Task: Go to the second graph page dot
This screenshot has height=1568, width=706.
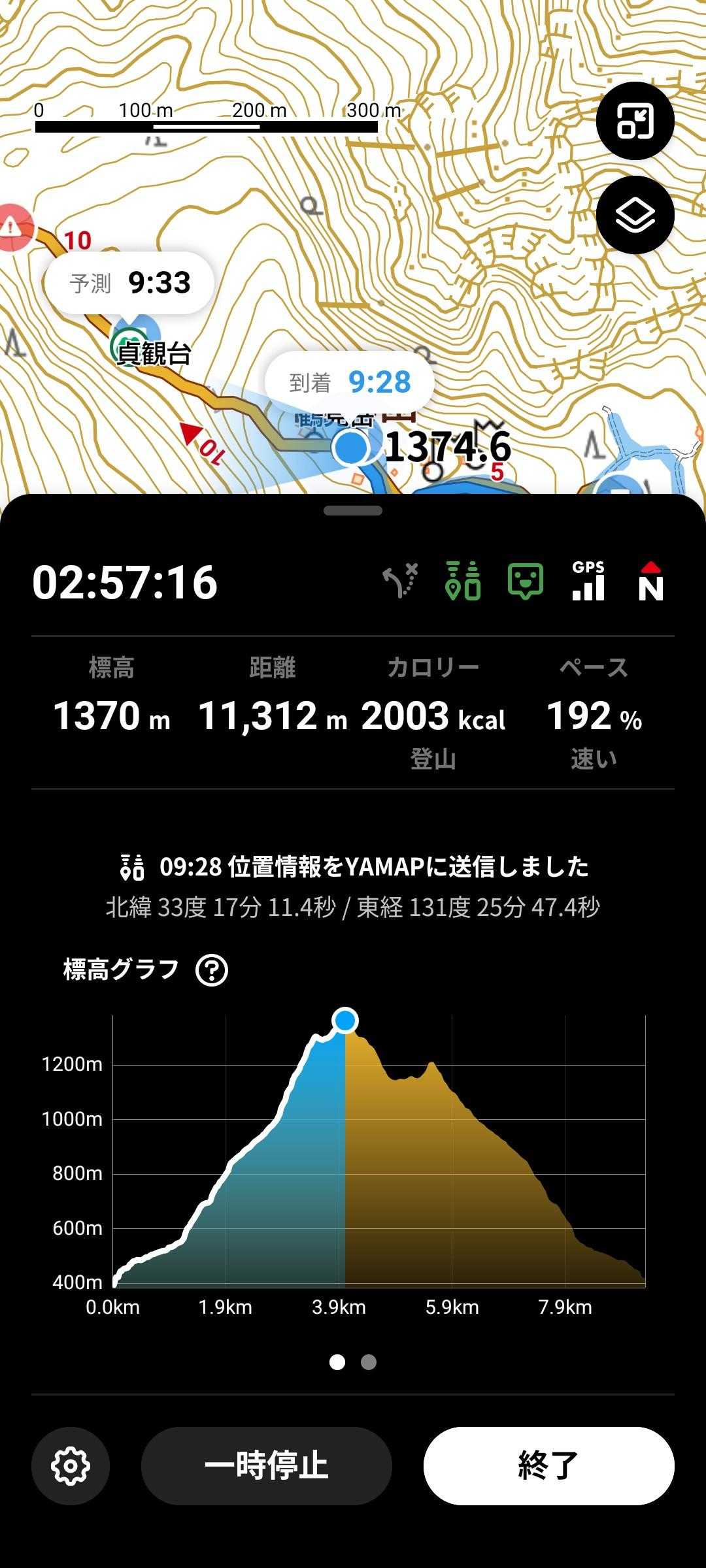Action: (x=369, y=1362)
